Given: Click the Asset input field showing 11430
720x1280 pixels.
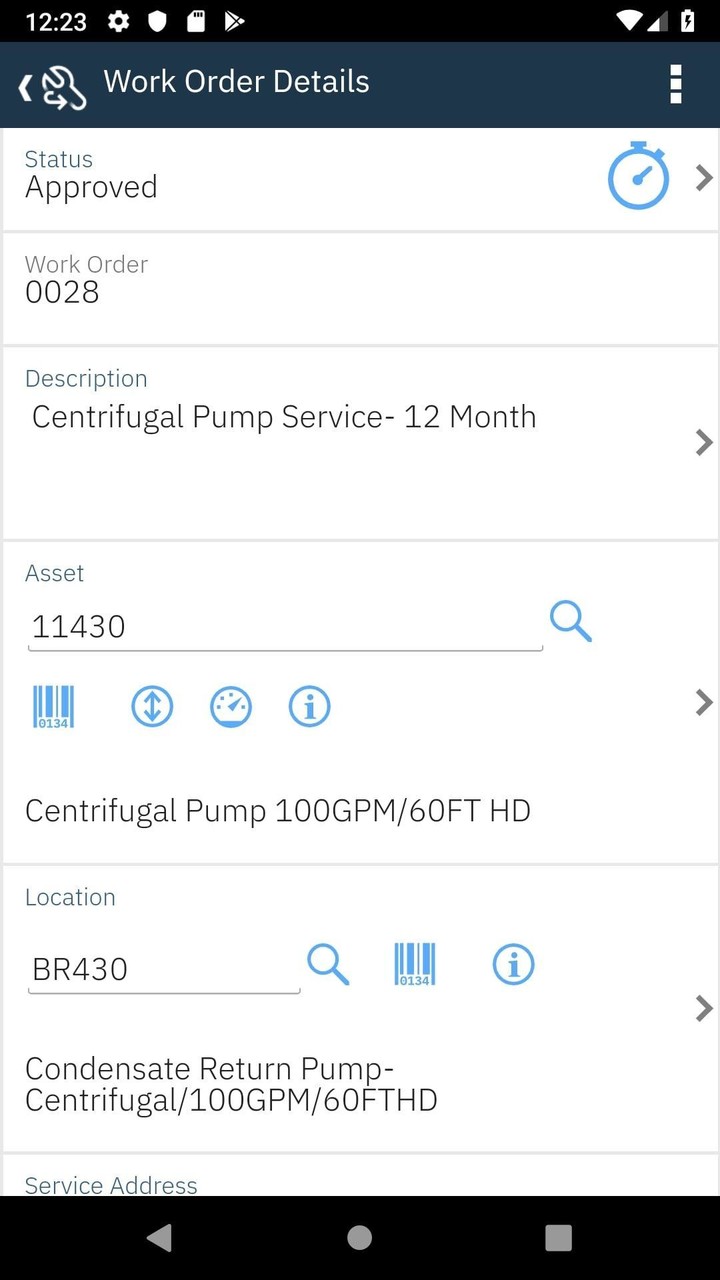Looking at the screenshot, I should point(284,626).
